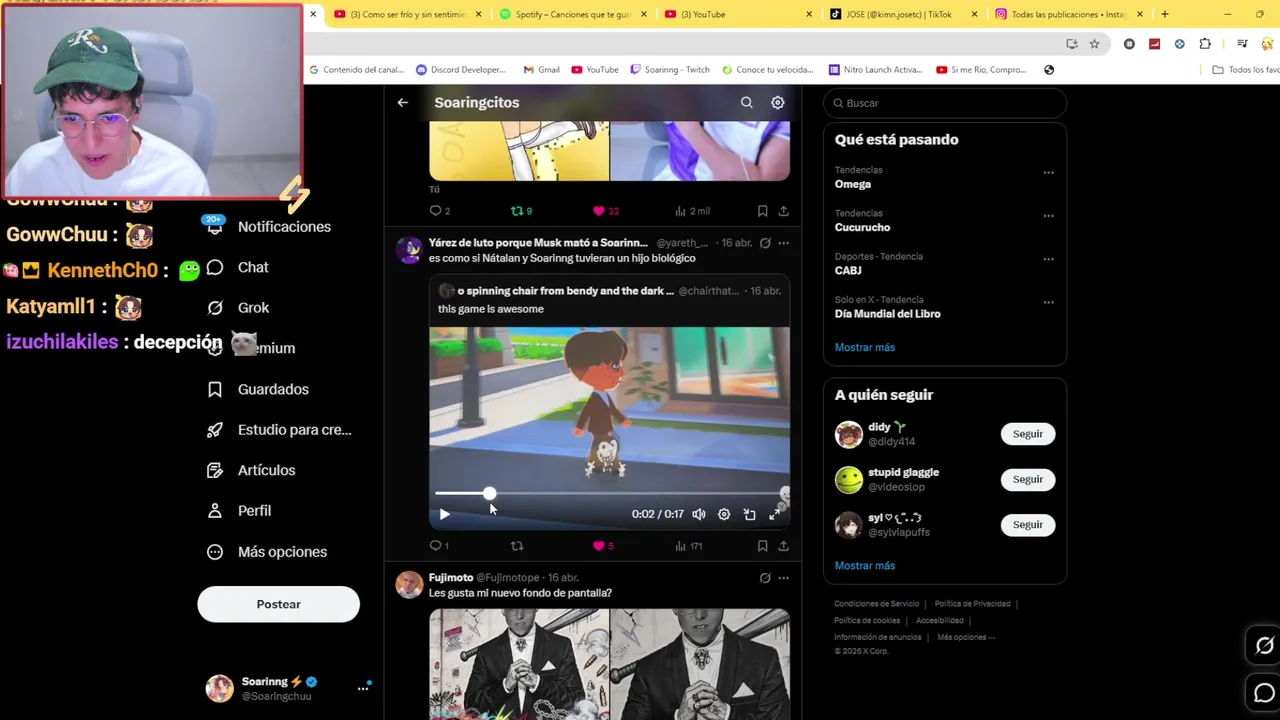Open Chat in the sidebar

click(252, 267)
